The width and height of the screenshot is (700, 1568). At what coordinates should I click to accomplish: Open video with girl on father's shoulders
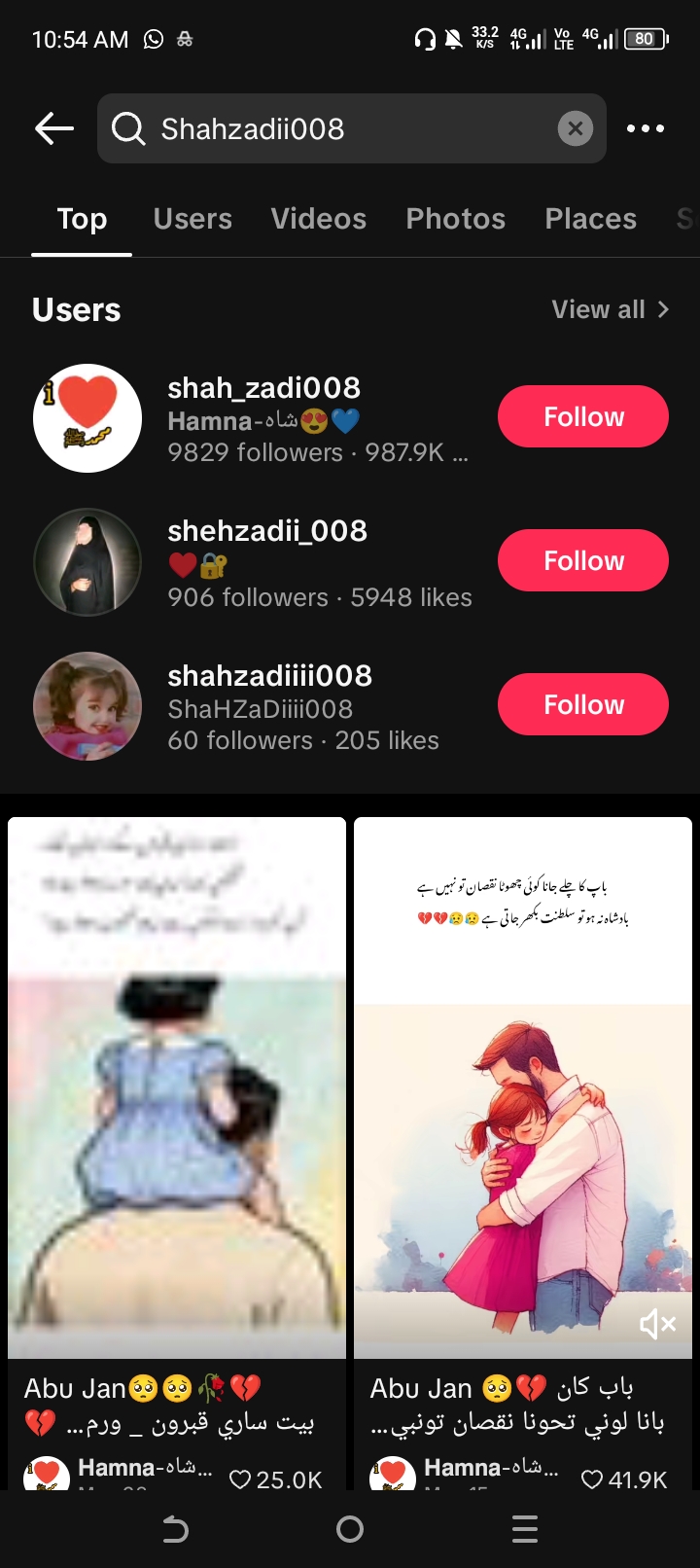(x=177, y=1087)
